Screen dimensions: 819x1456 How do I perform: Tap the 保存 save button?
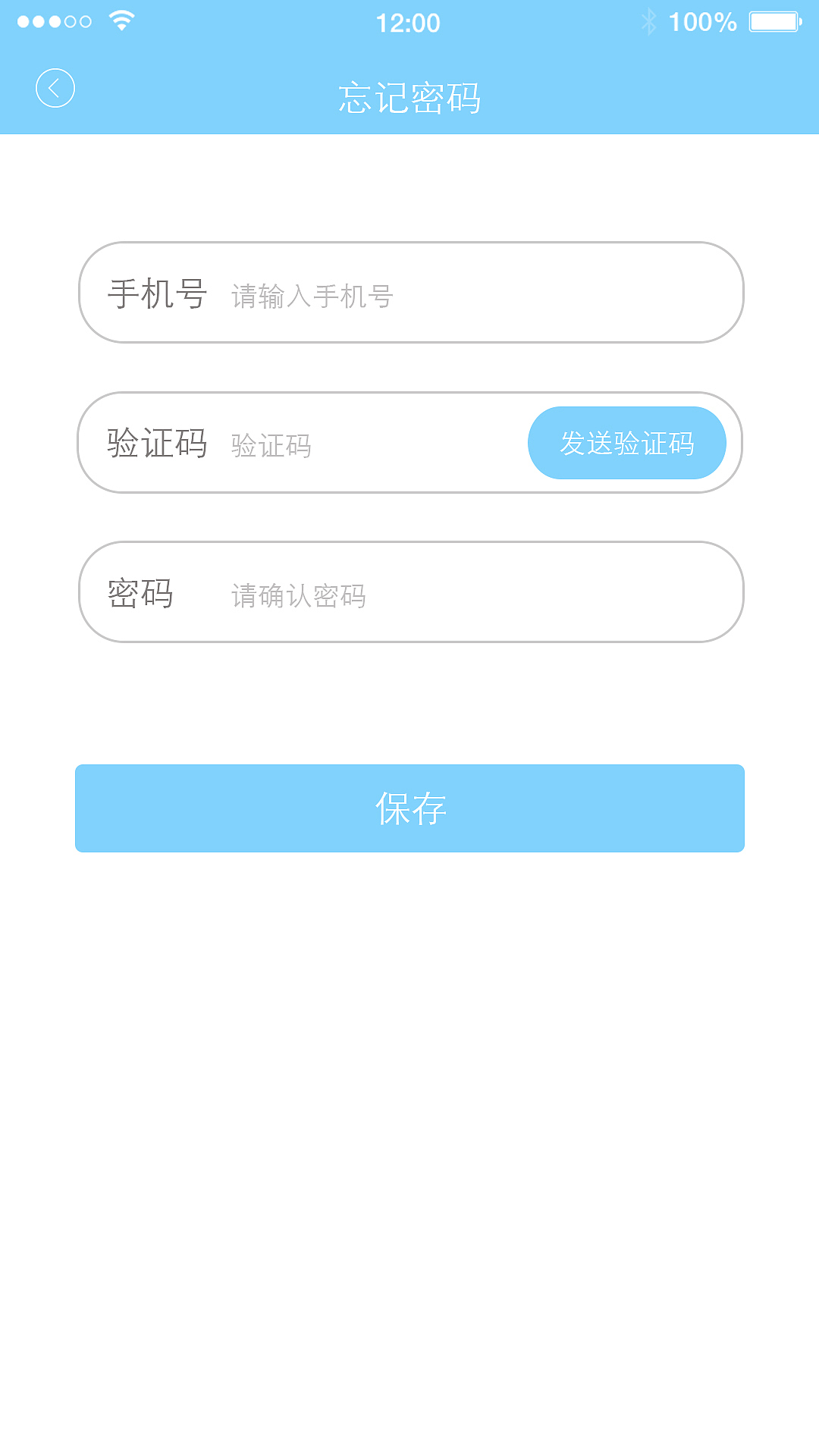pos(409,808)
